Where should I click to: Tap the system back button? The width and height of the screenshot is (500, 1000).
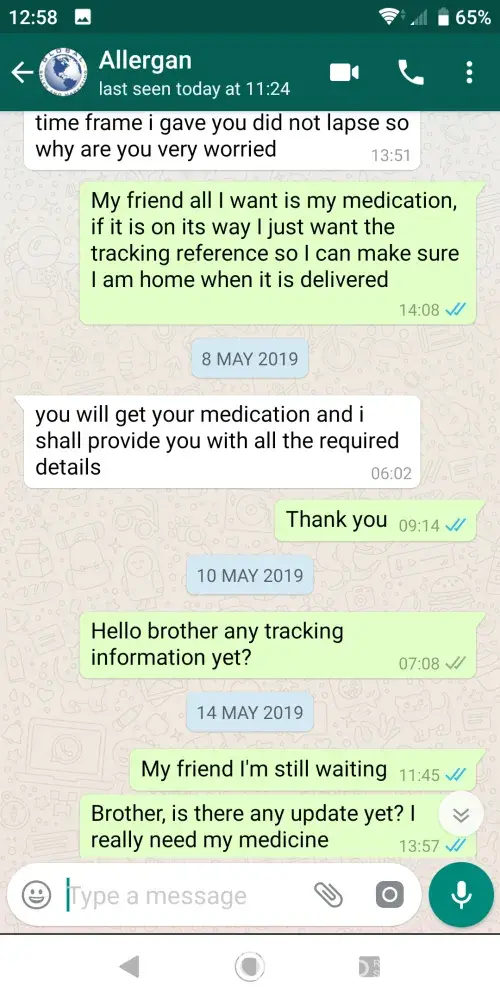tap(129, 967)
